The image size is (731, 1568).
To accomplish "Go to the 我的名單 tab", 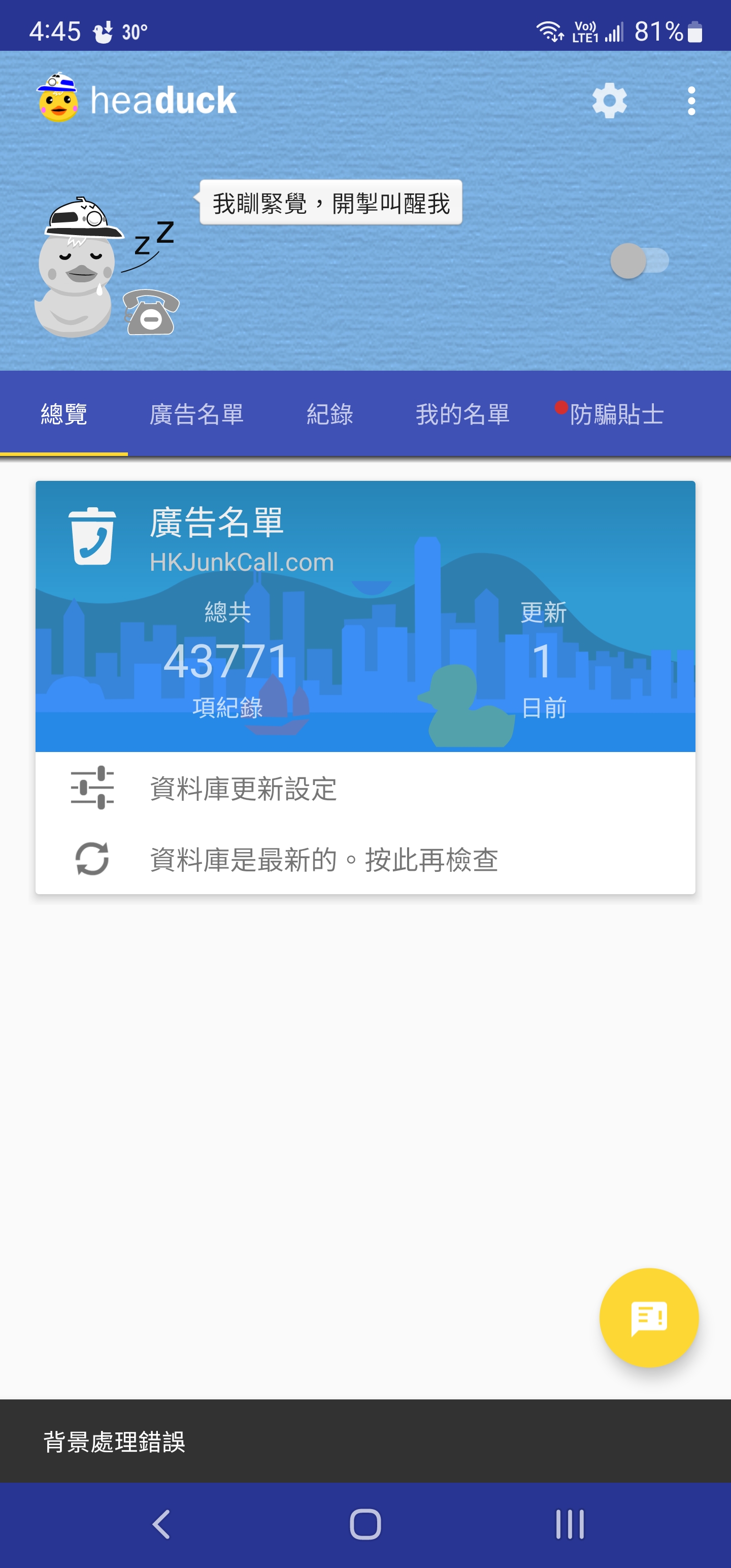I will [x=462, y=414].
